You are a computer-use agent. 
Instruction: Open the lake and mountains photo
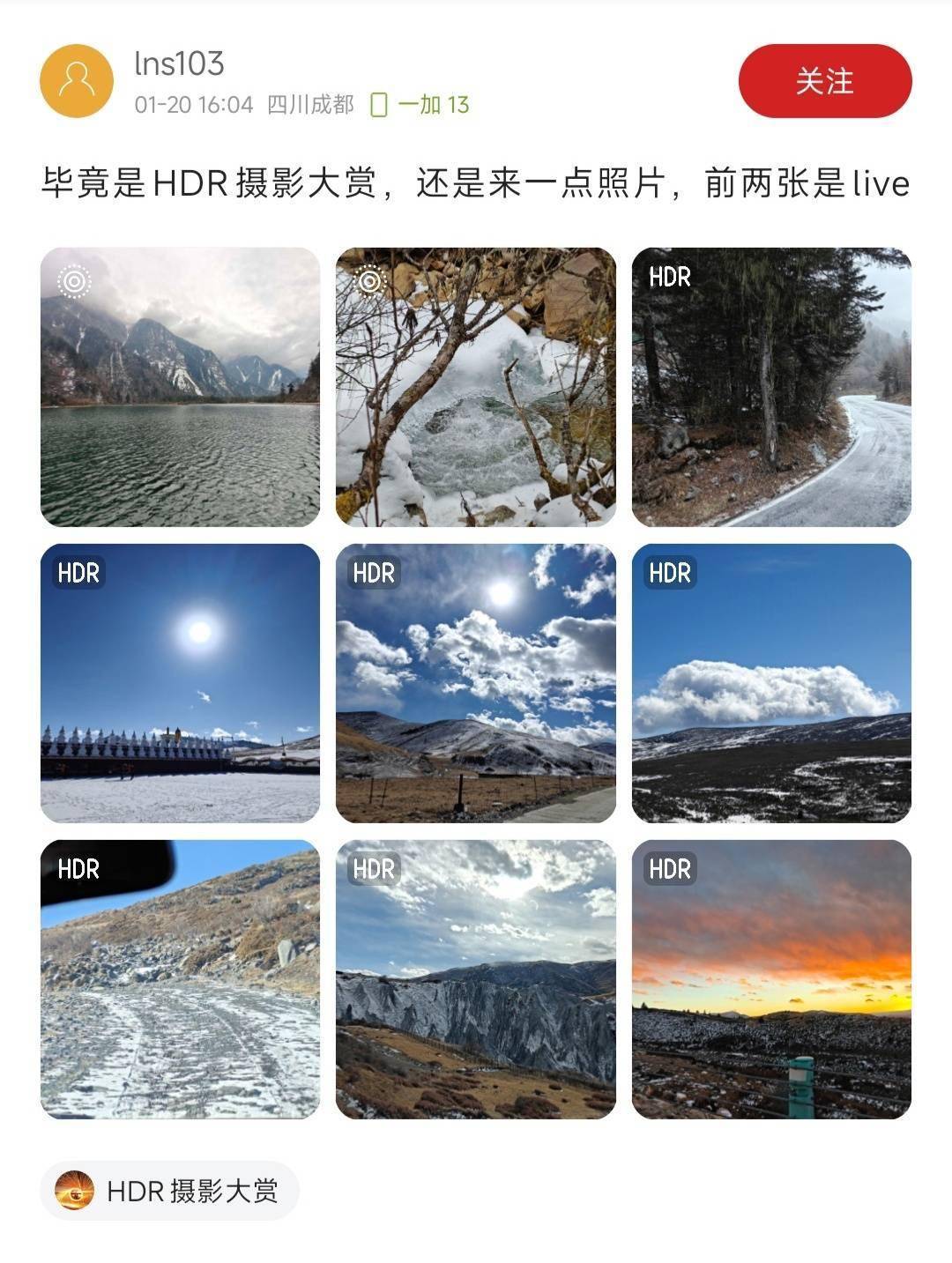pos(178,384)
